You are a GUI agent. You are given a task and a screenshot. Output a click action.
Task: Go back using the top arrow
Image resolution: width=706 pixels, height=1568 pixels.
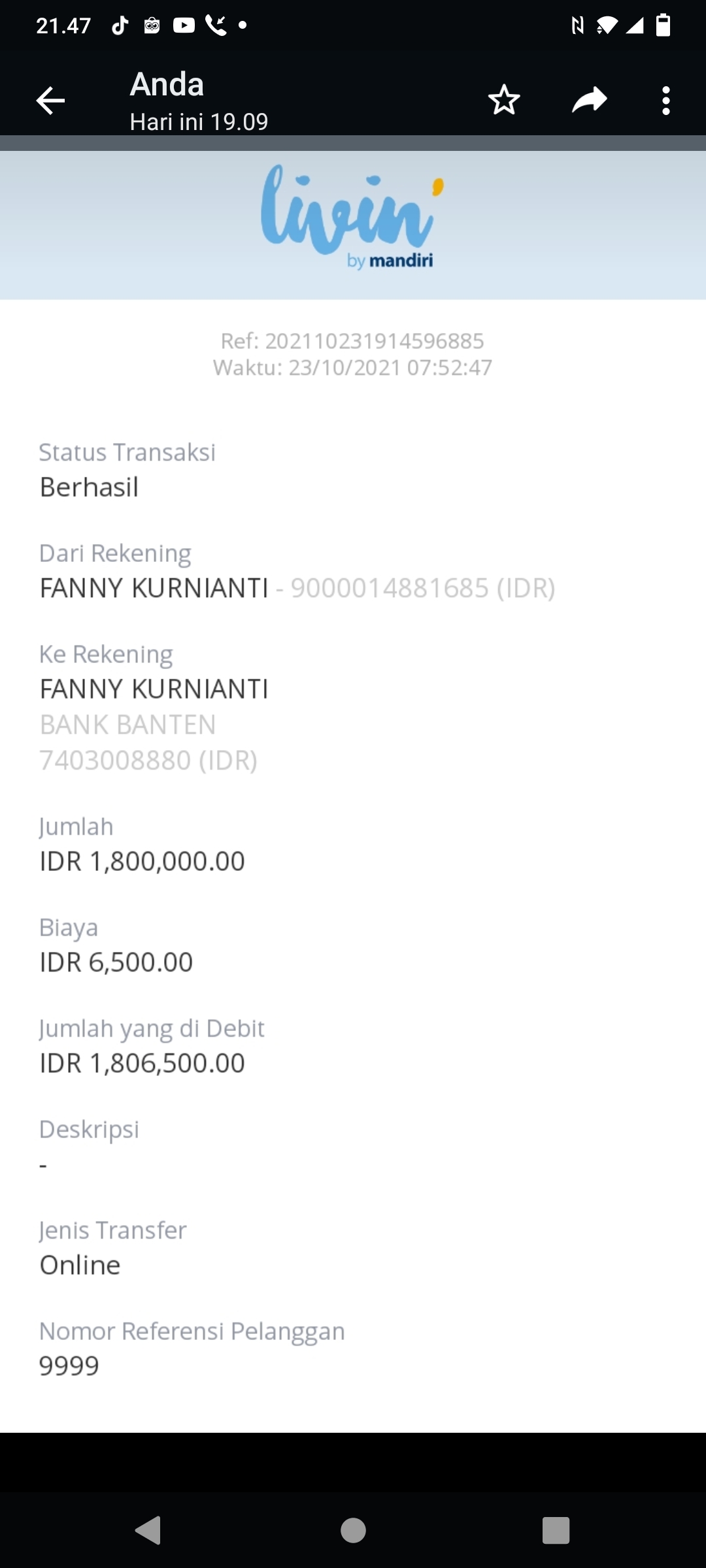click(x=50, y=101)
